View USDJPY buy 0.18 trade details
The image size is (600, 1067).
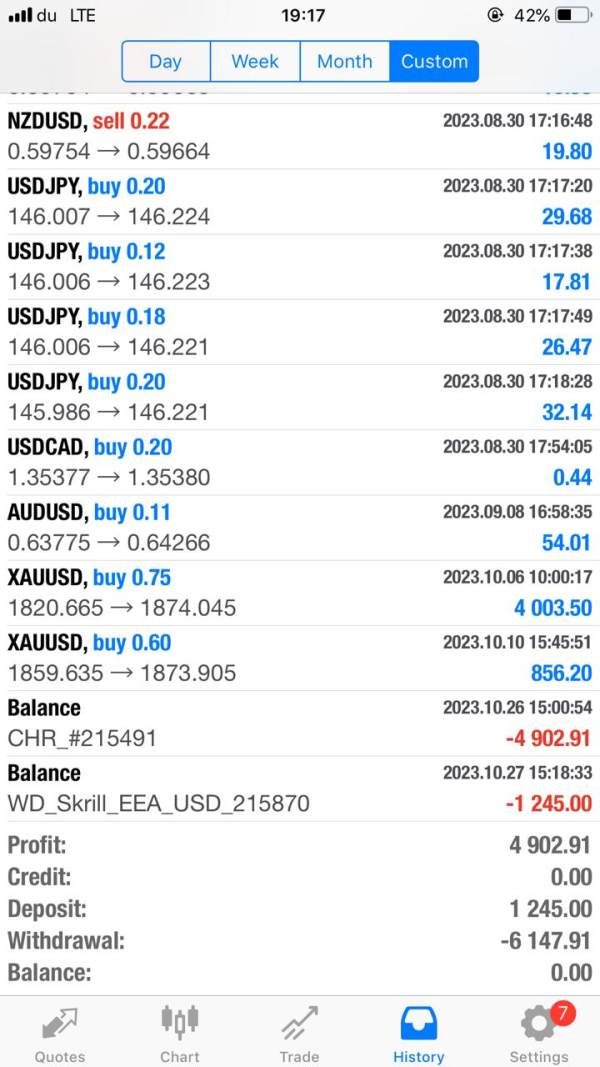300,332
